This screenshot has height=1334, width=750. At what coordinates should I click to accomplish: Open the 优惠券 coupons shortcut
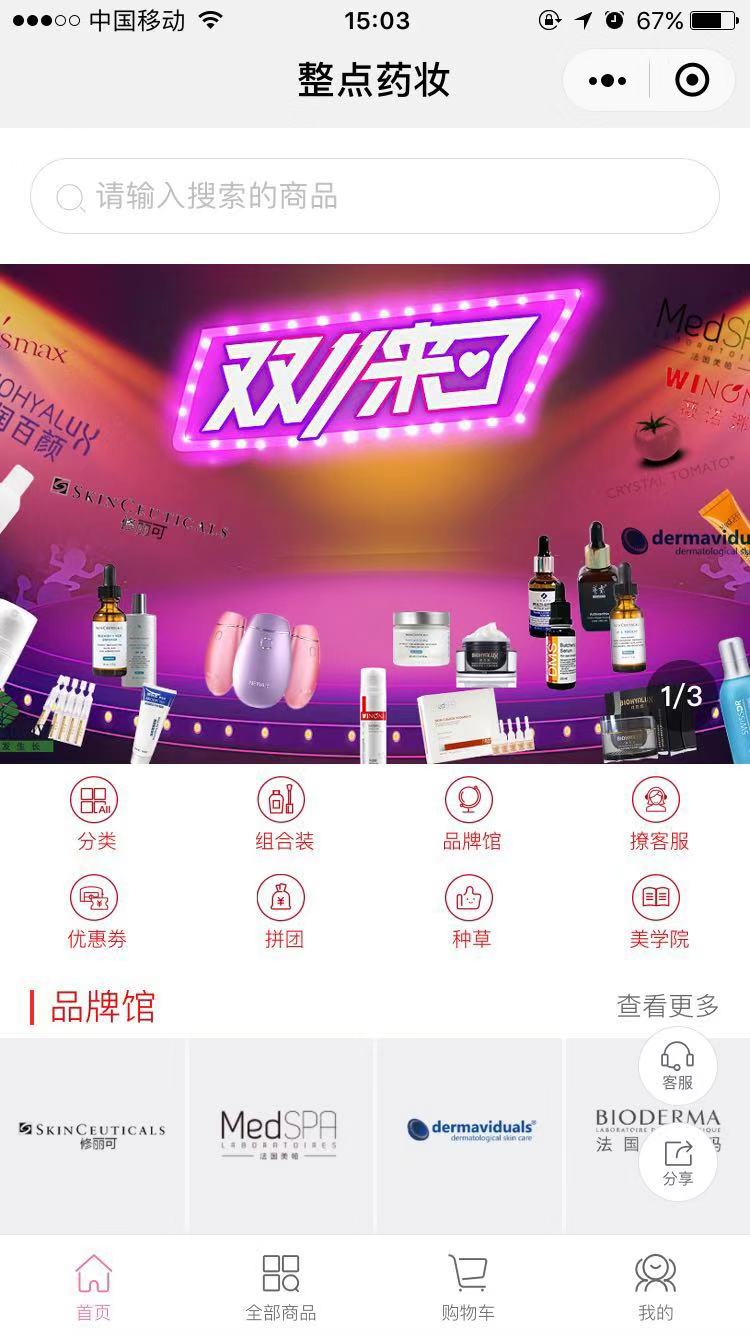[96, 912]
